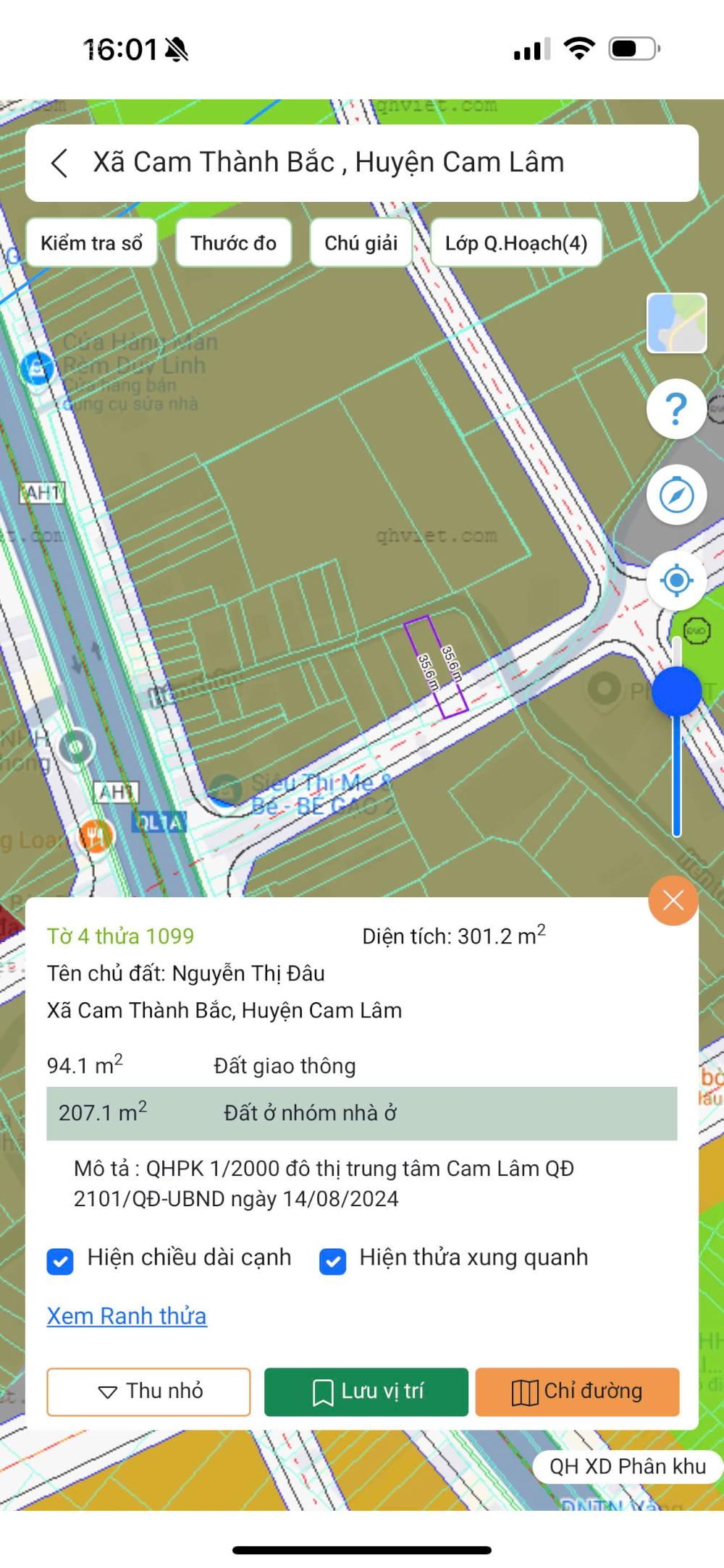The height and width of the screenshot is (1568, 724).
Task: Show the Chú giải legend
Action: coord(361,243)
